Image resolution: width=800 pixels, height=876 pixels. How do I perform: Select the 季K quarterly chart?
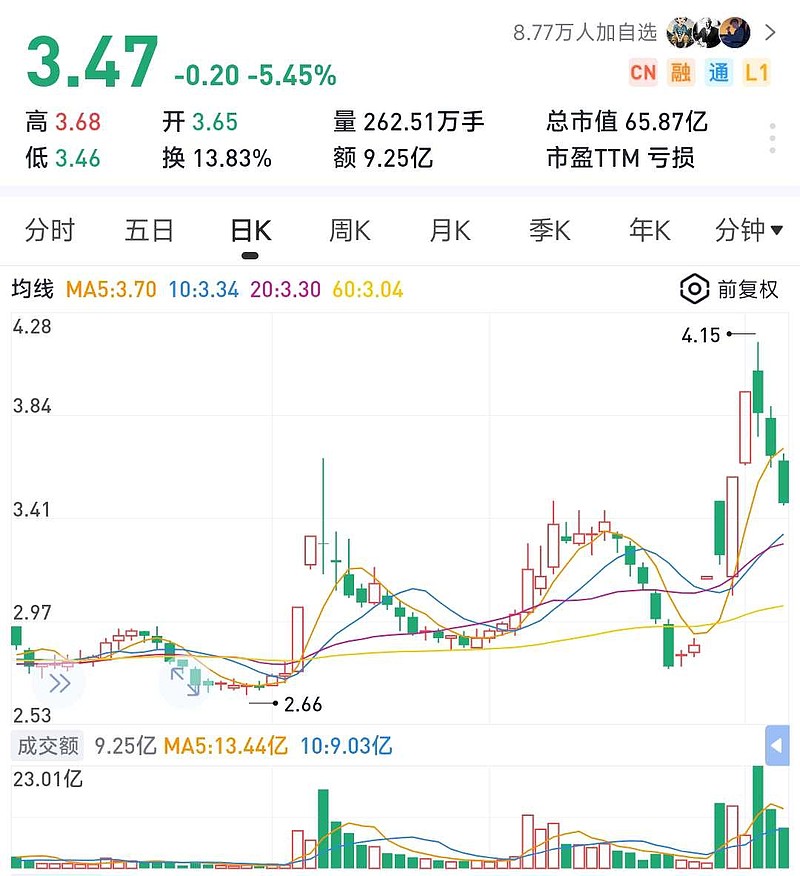550,231
